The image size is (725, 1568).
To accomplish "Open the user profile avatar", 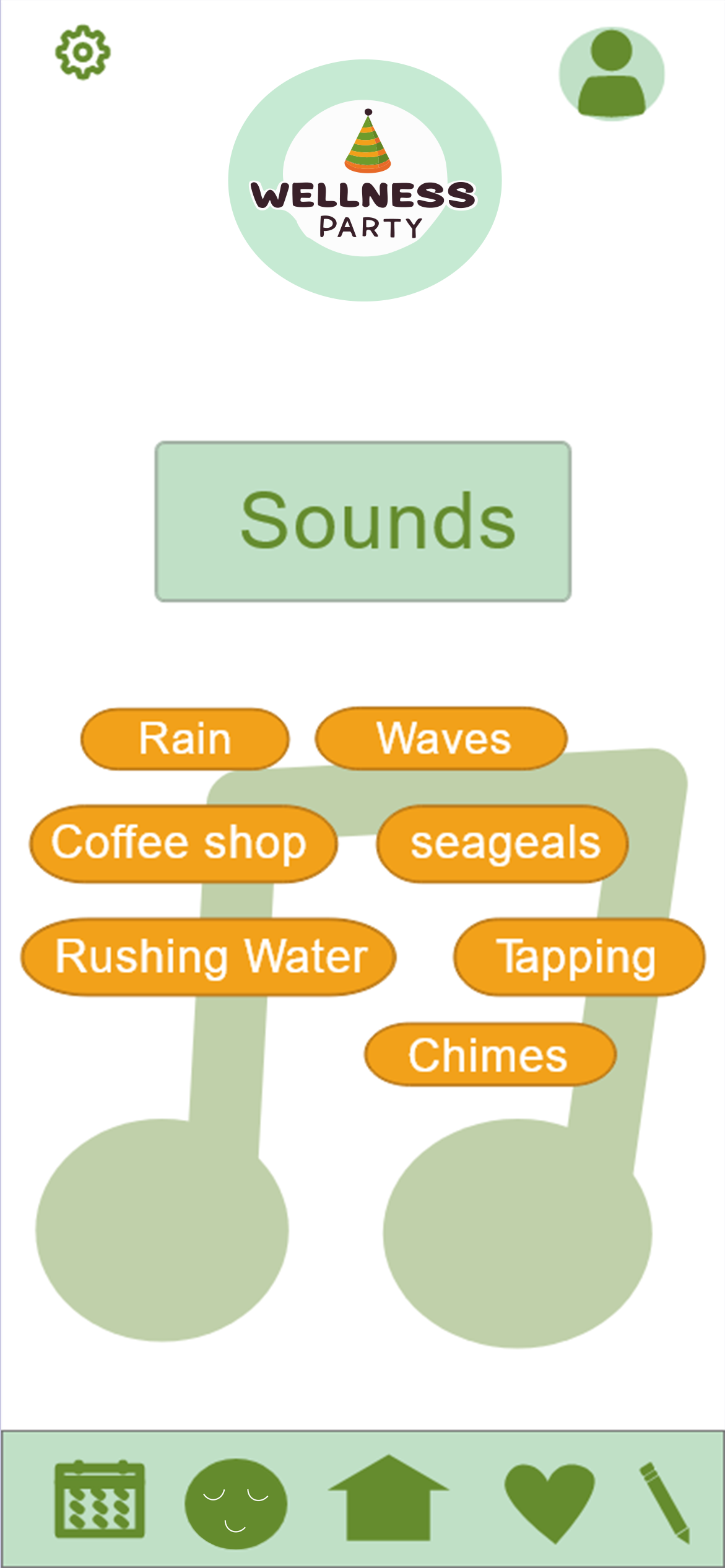I will point(612,73).
